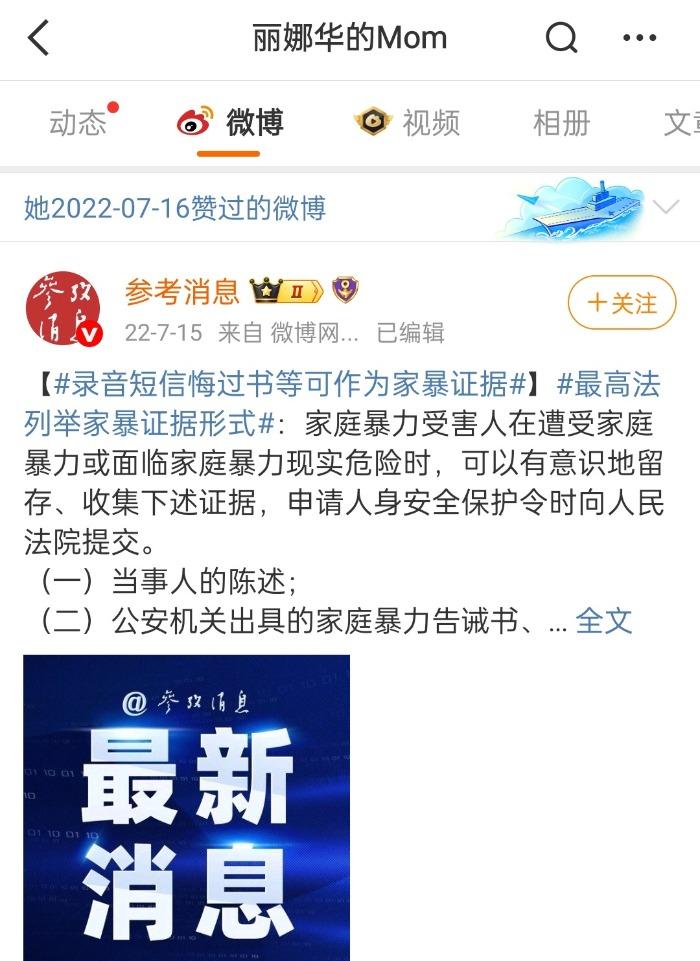Open search on this profile
The width and height of the screenshot is (700, 961).
[x=561, y=39]
